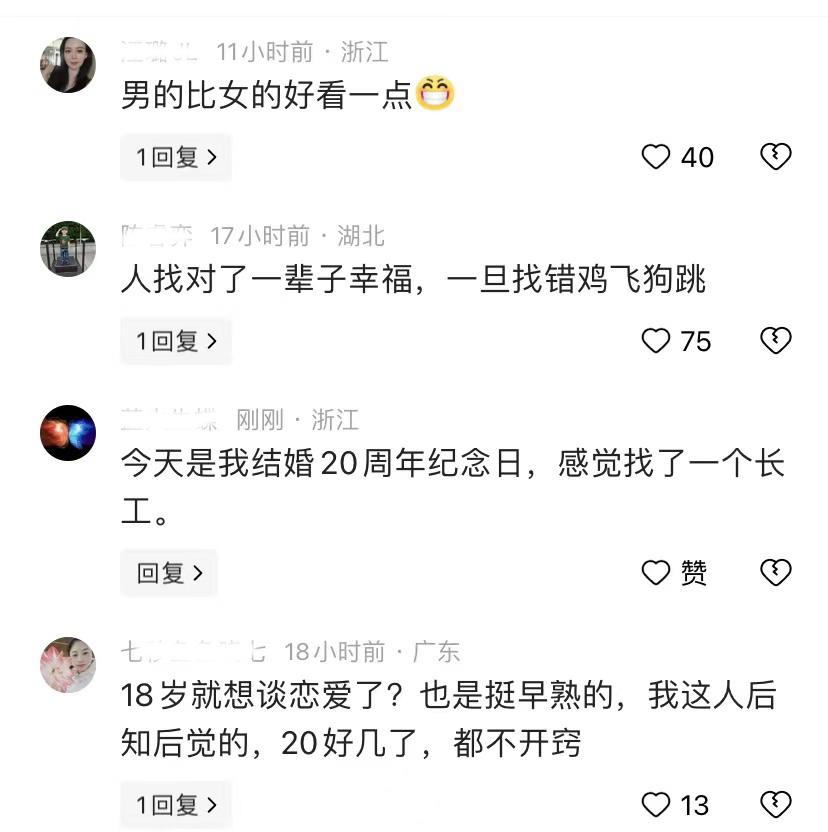
Task: Tap the dislike icon on the 75-likes comment
Action: pyautogui.click(x=775, y=341)
